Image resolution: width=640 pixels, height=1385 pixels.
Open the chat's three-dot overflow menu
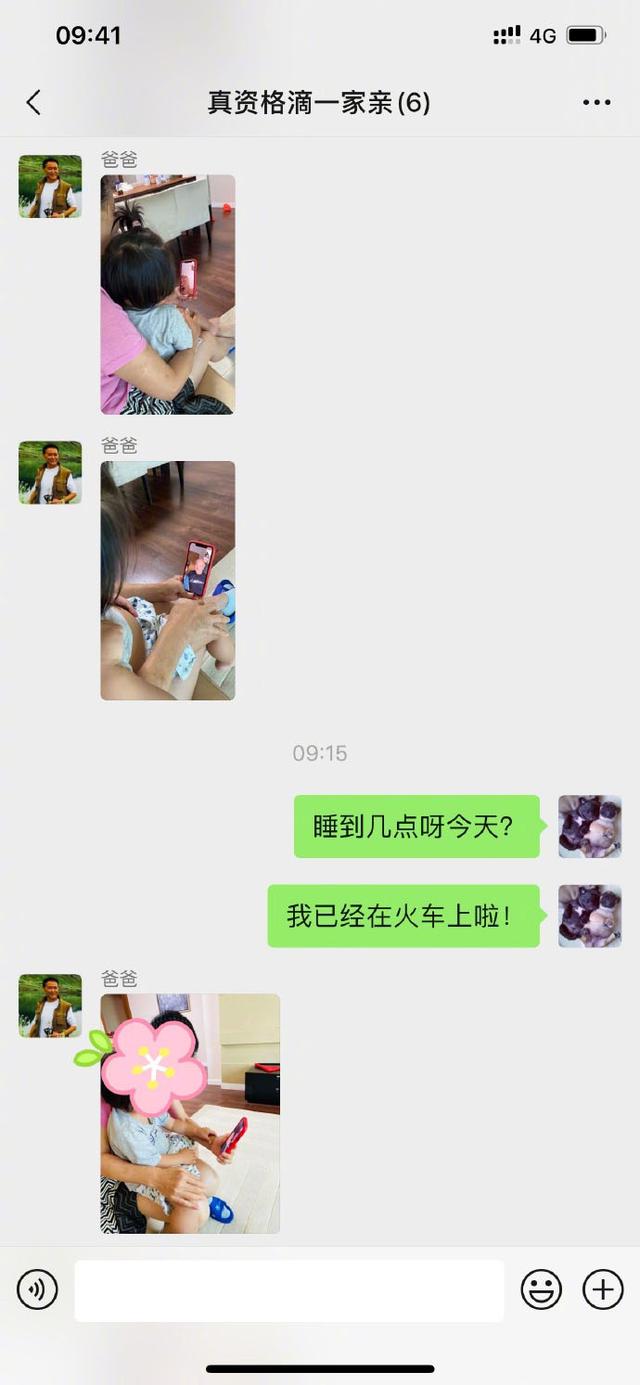tap(596, 102)
